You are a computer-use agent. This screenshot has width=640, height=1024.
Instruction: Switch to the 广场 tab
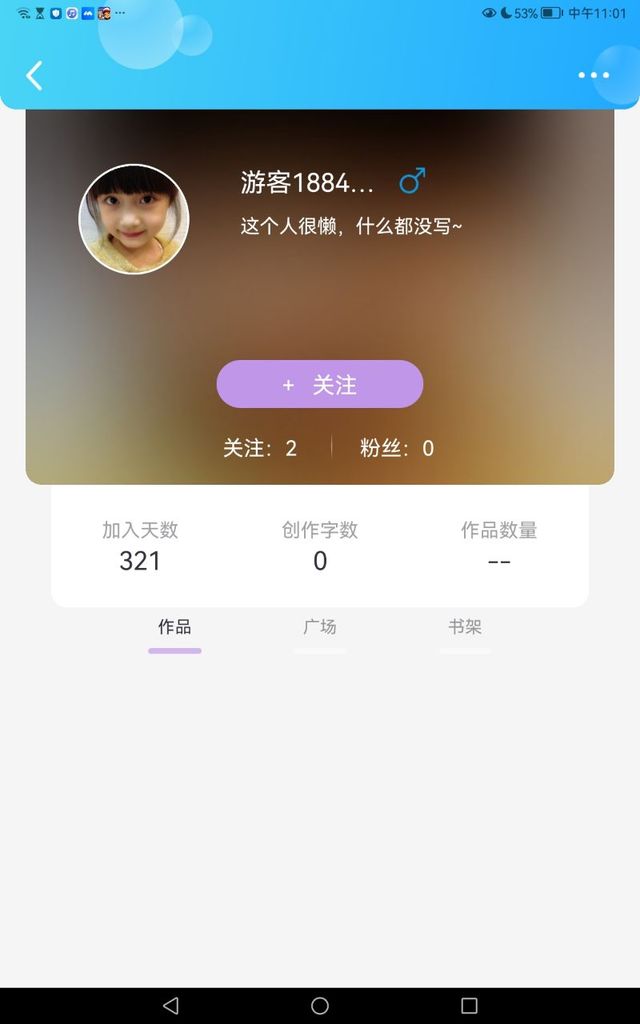point(319,628)
